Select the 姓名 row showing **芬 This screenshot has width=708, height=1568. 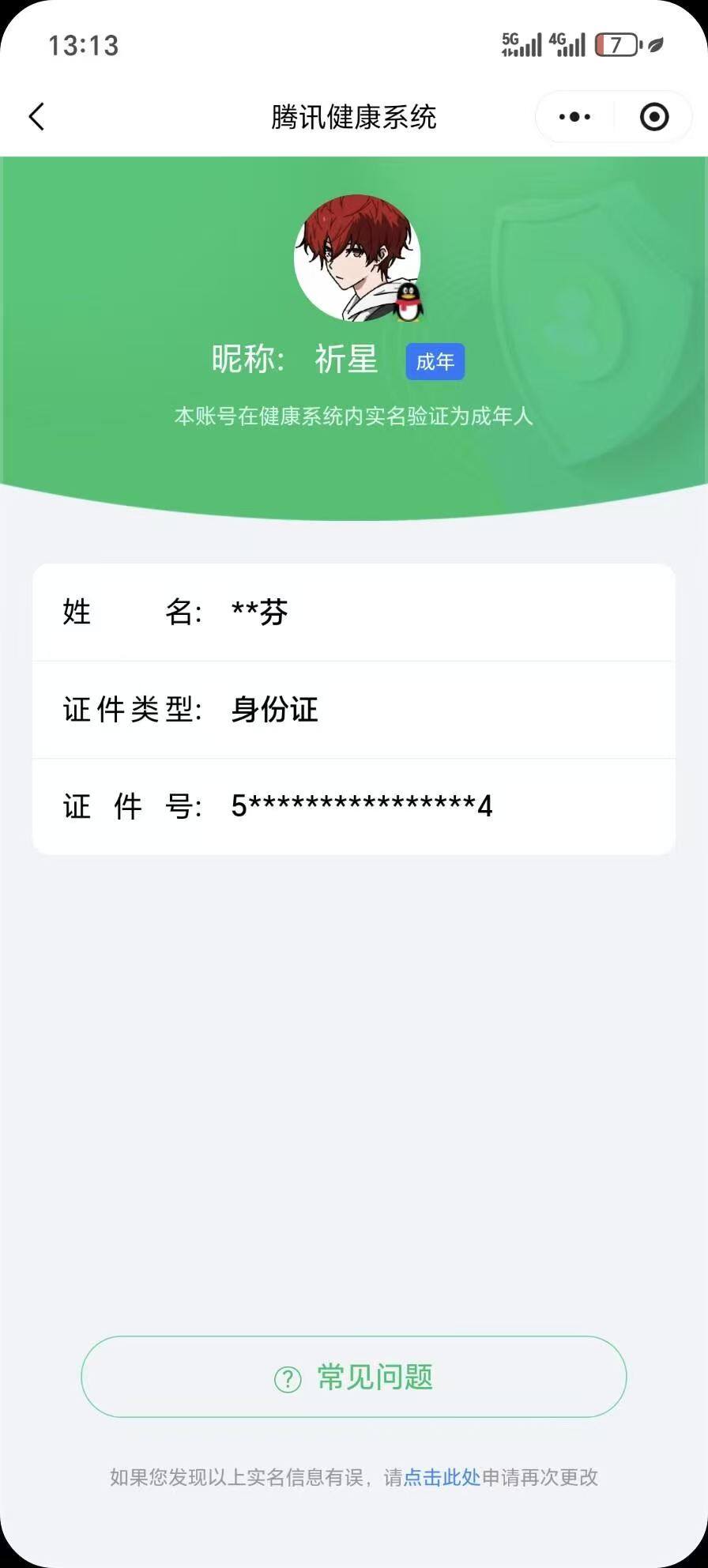click(353, 612)
